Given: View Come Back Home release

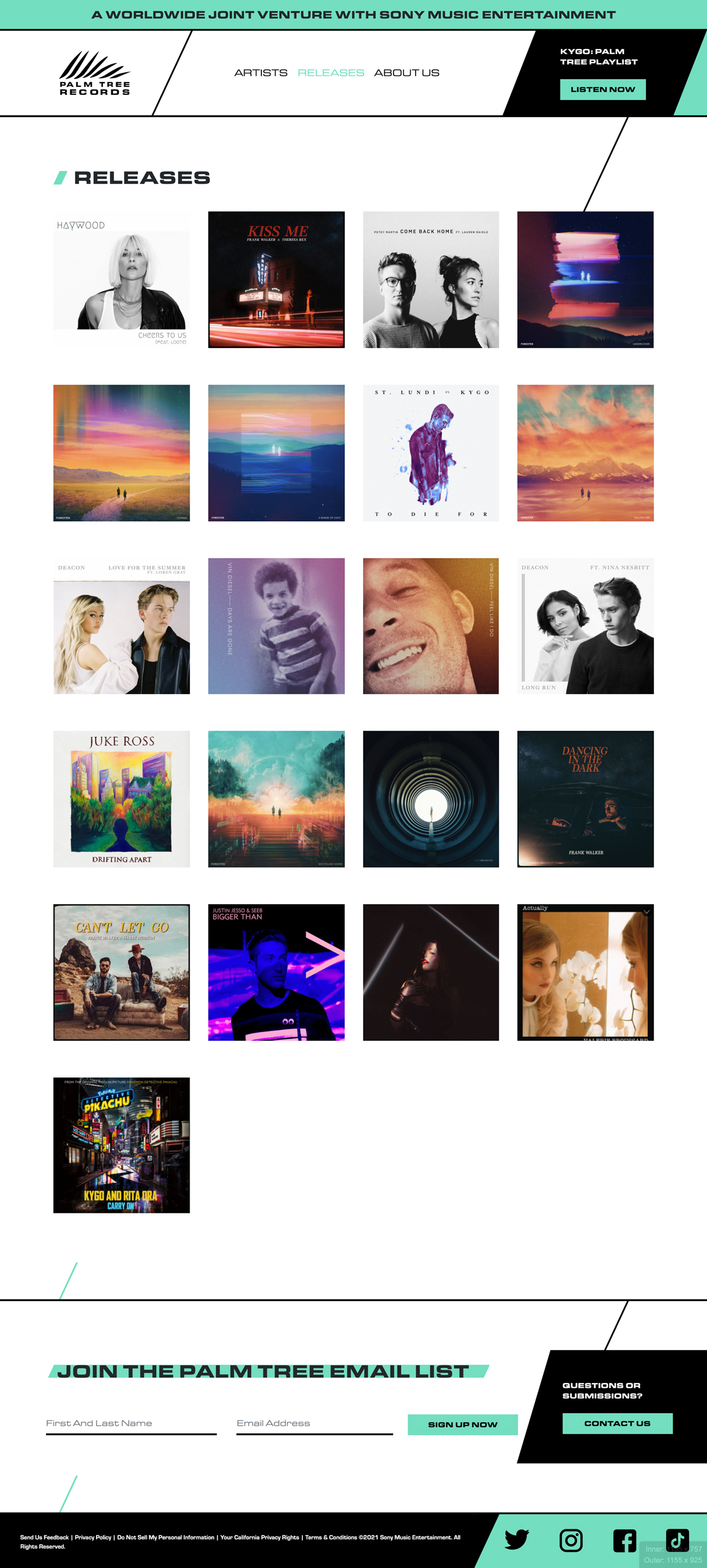Looking at the screenshot, I should click(430, 280).
